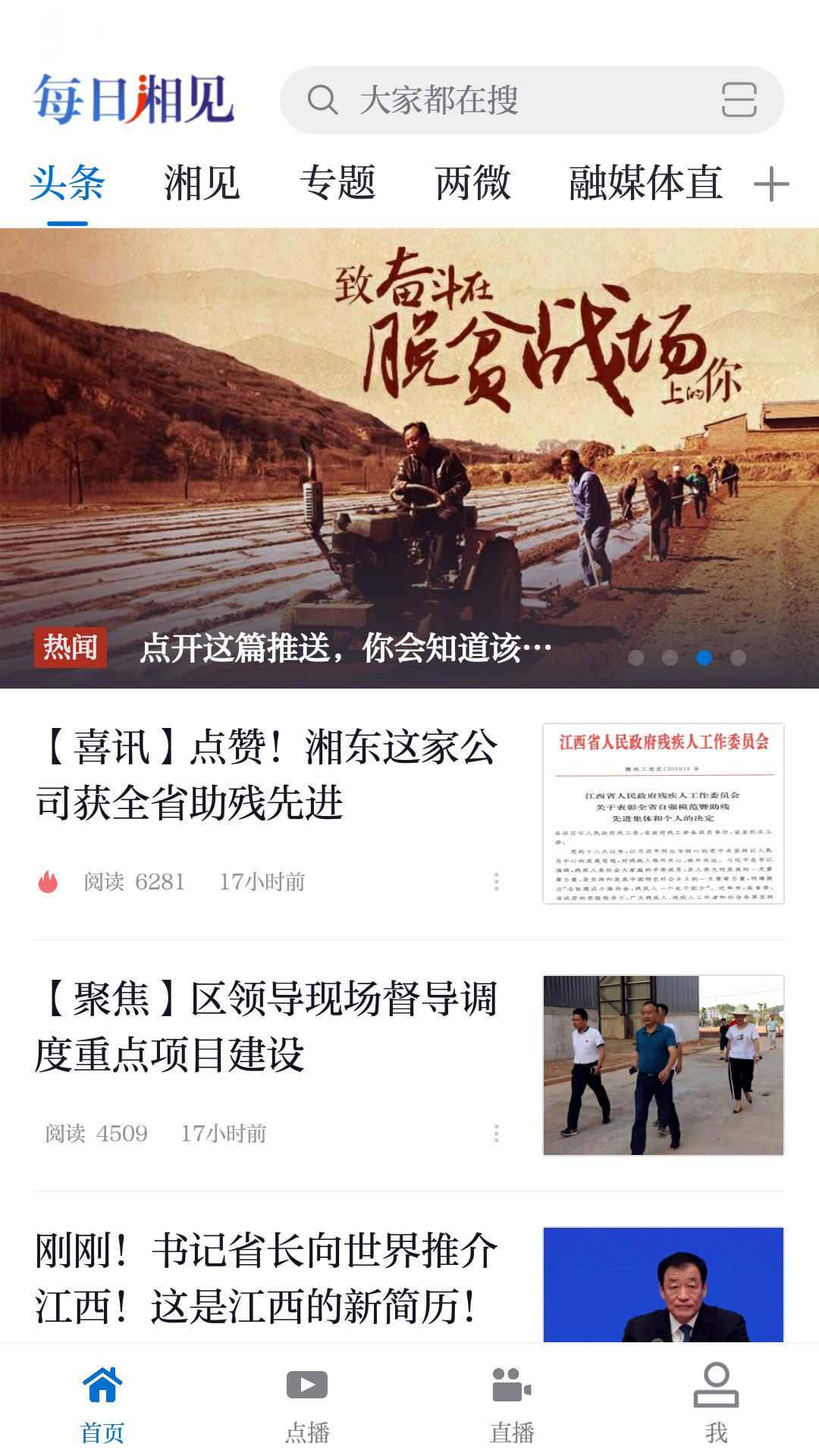Tap the scan icon in search bar
This screenshot has width=819, height=1456.
739,100
